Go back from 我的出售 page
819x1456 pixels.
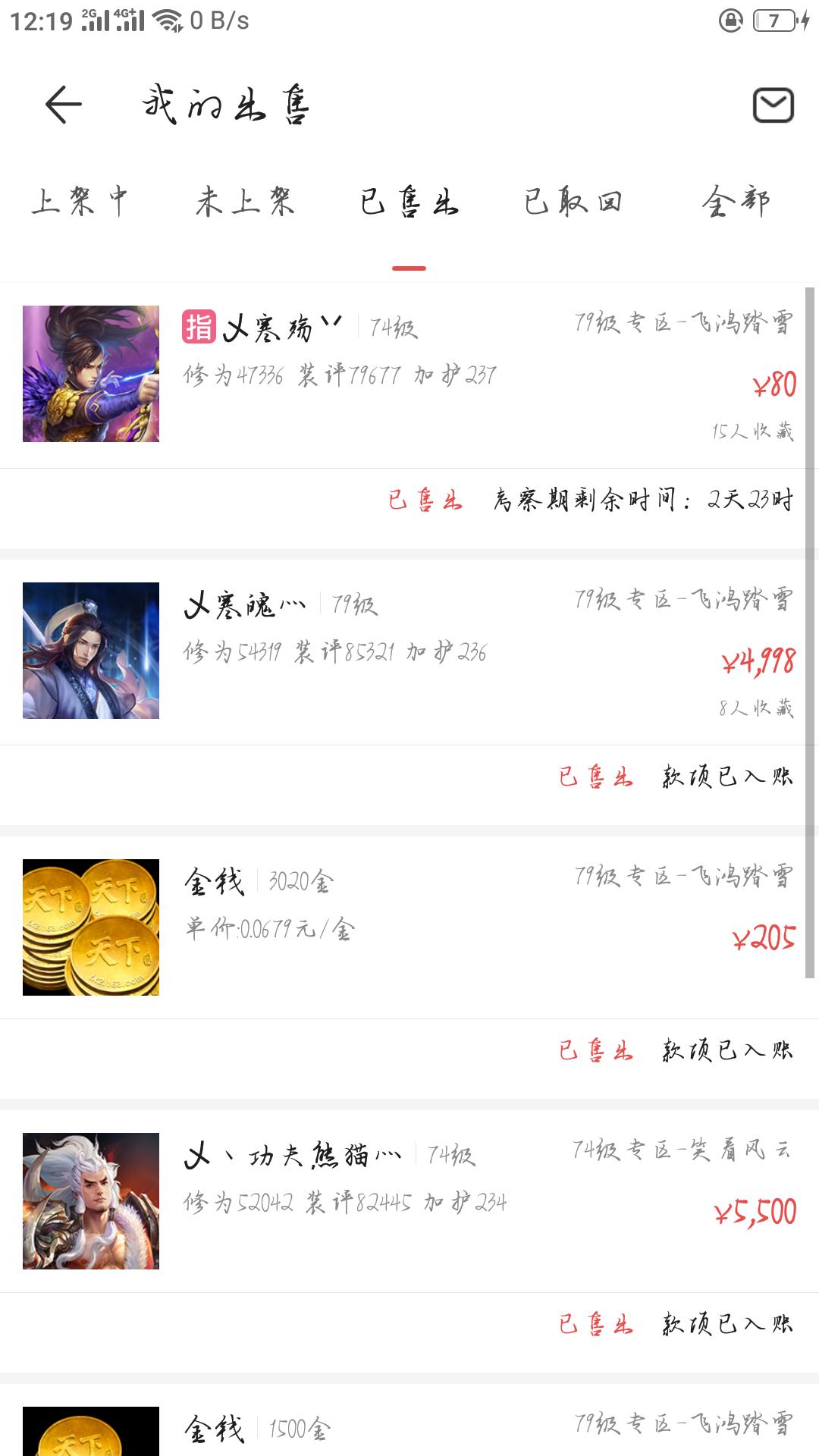tap(64, 105)
